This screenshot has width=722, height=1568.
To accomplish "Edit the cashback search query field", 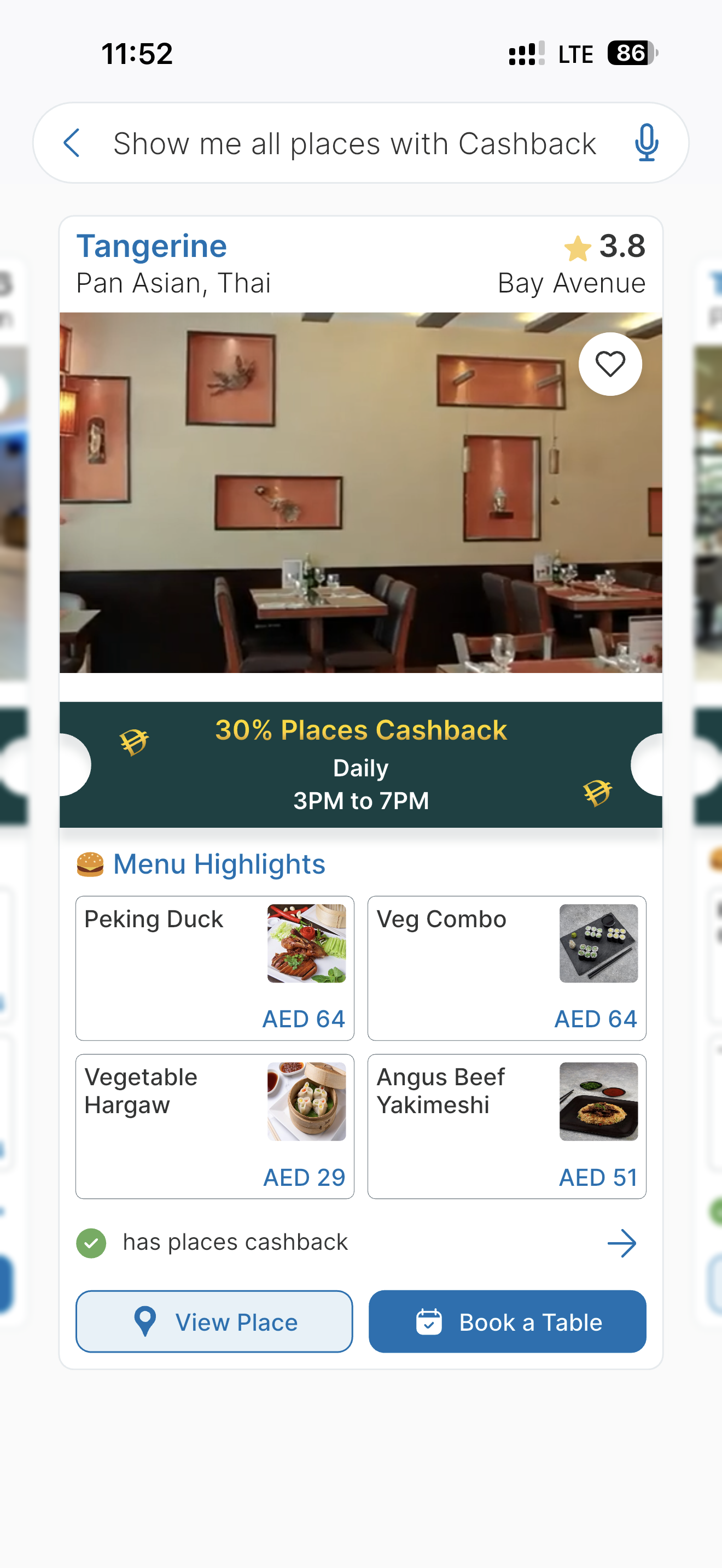I will click(354, 144).
